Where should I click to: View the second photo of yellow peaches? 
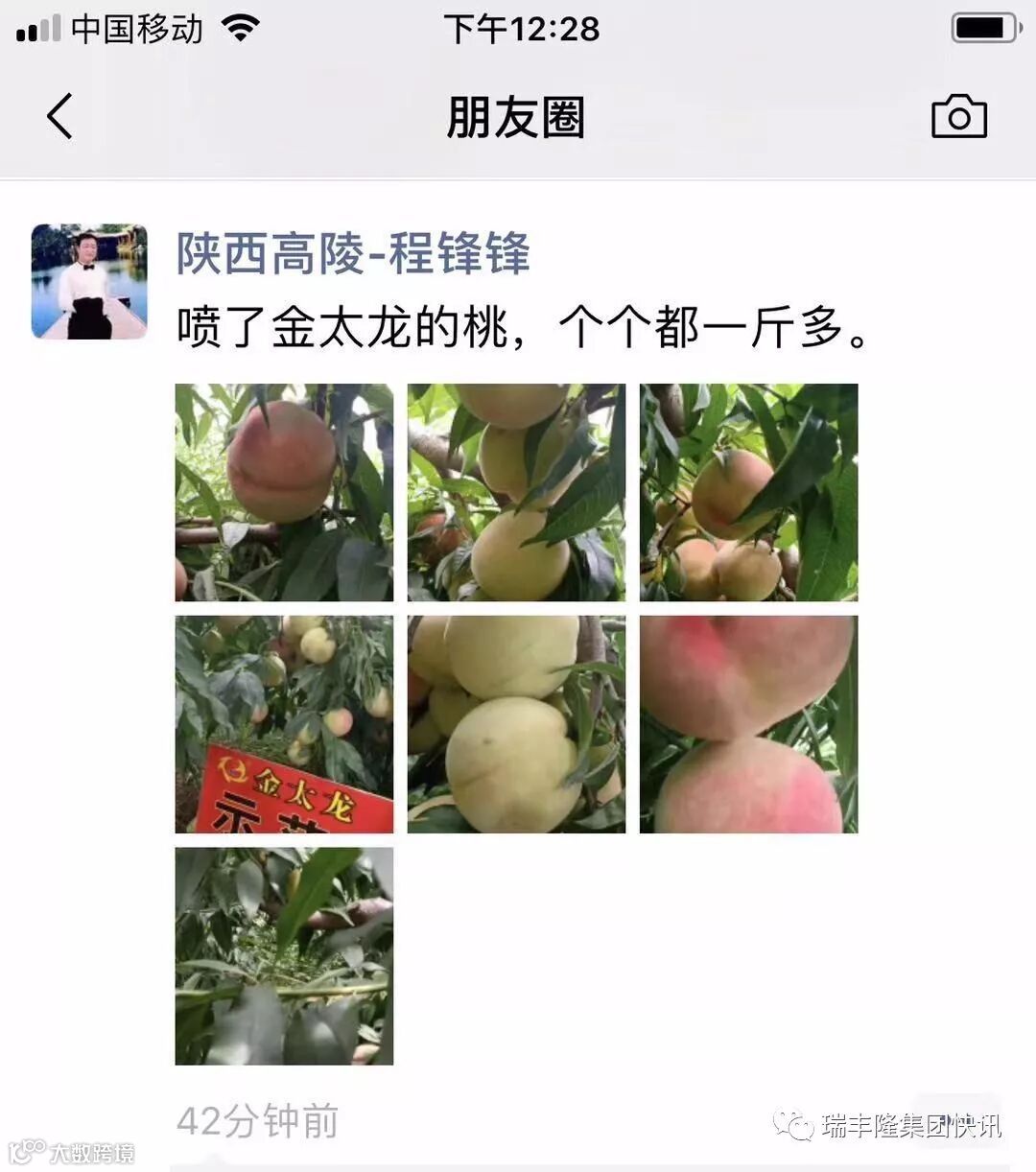[x=516, y=493]
